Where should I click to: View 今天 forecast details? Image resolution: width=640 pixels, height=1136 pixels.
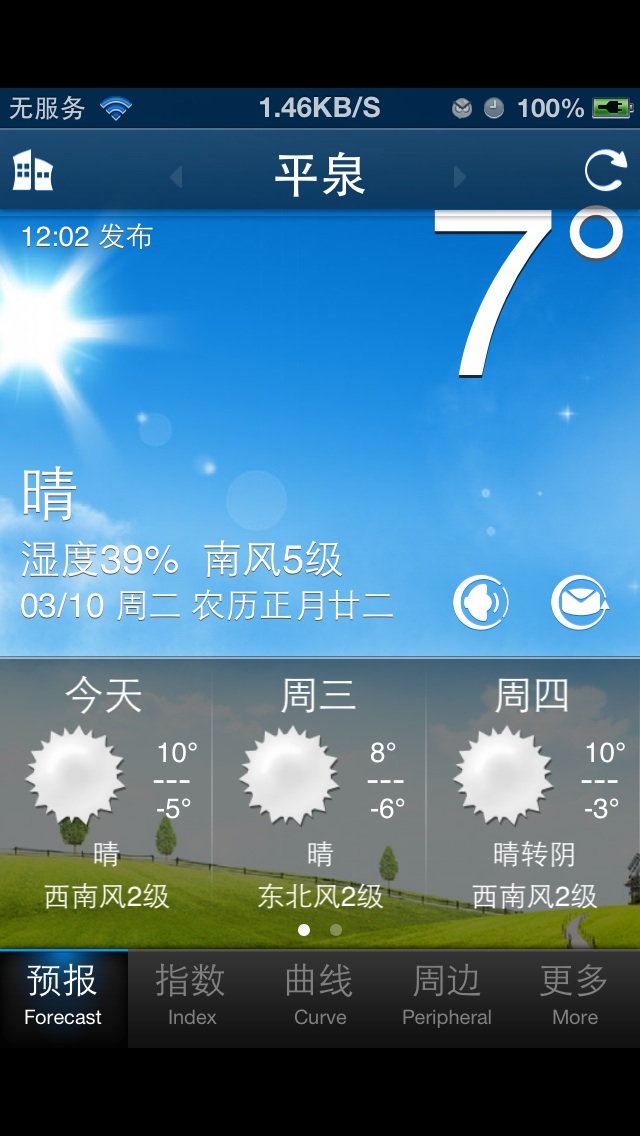click(106, 792)
